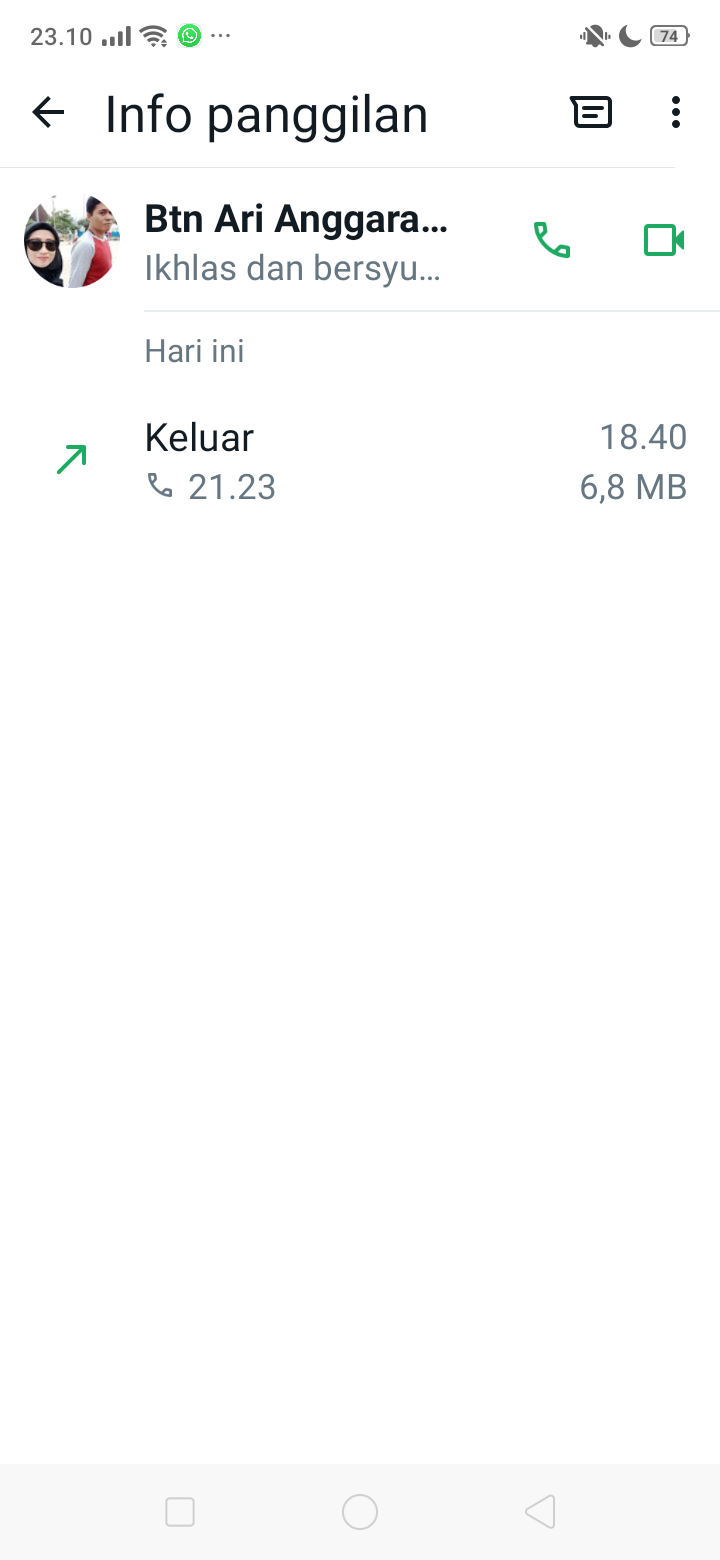Tap the system home button
This screenshot has width=720, height=1560.
[x=360, y=1512]
